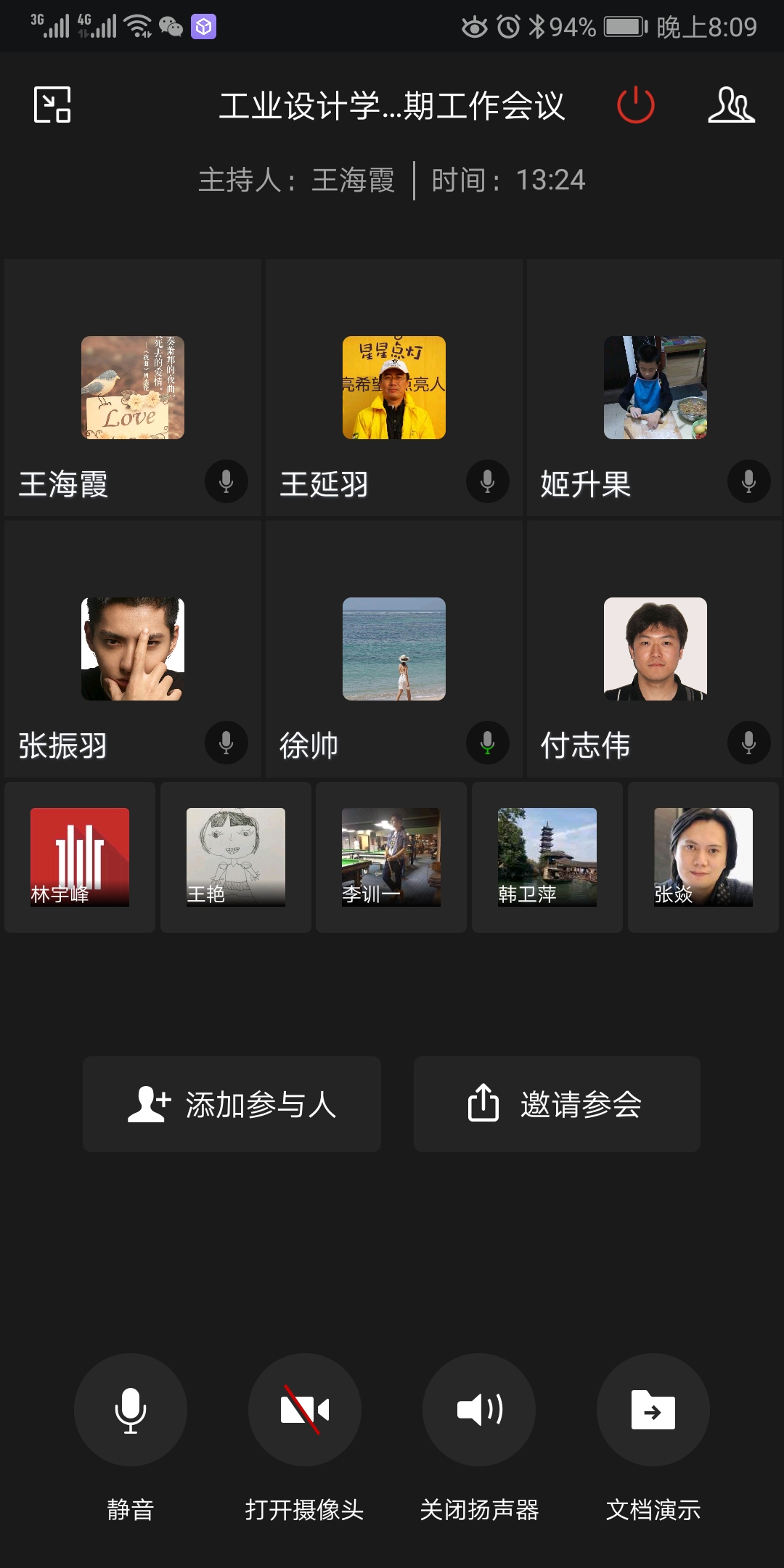Invite others with 邀请参会
This screenshot has height=1568, width=784.
(557, 1104)
